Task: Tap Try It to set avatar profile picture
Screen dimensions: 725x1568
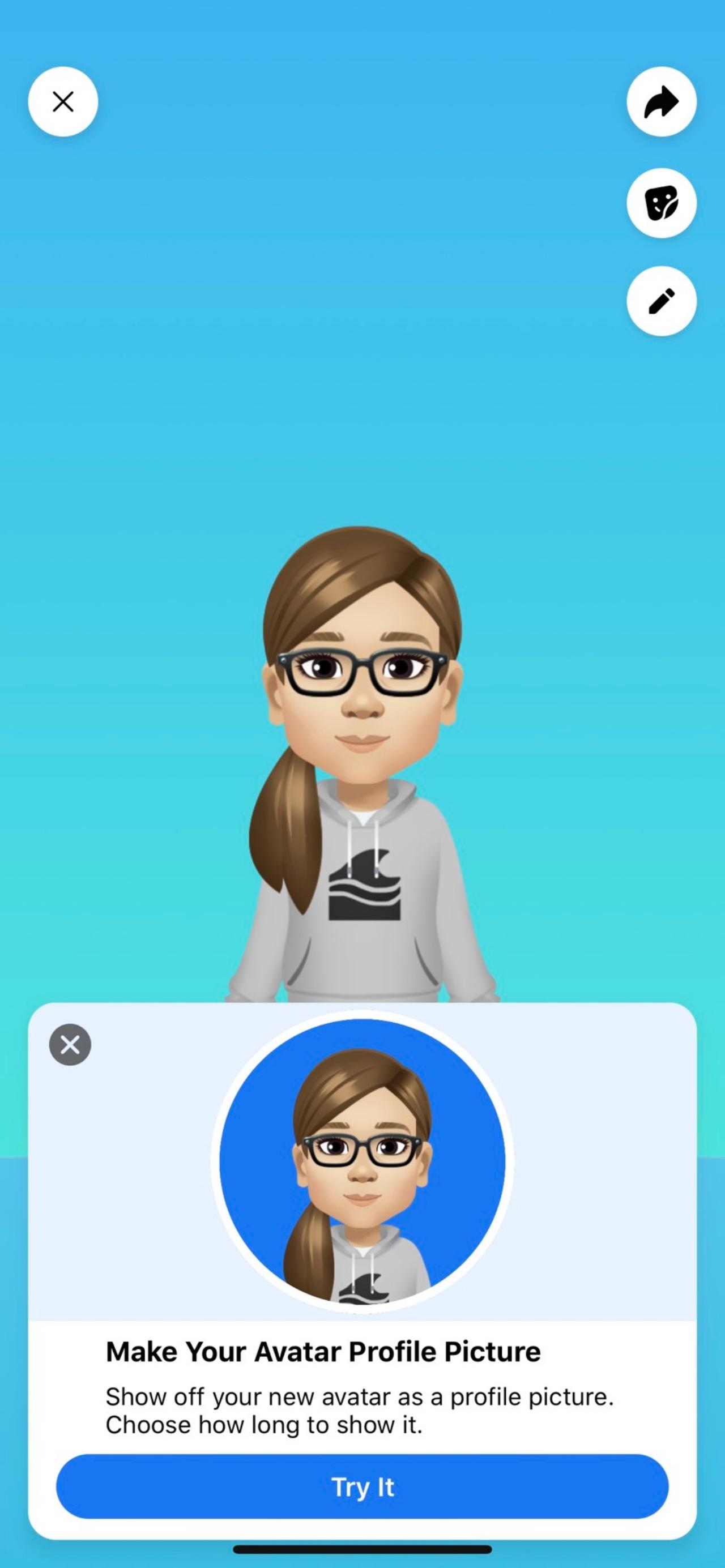Action: click(362, 1486)
